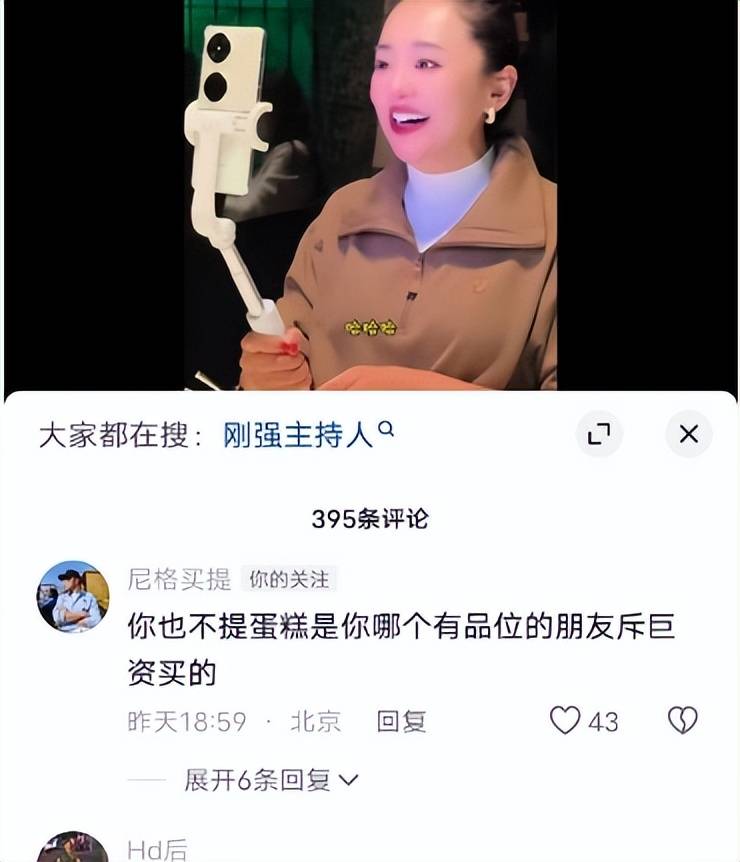Like 尼格买提's comment
Screen dimensions: 740x862
coord(566,720)
